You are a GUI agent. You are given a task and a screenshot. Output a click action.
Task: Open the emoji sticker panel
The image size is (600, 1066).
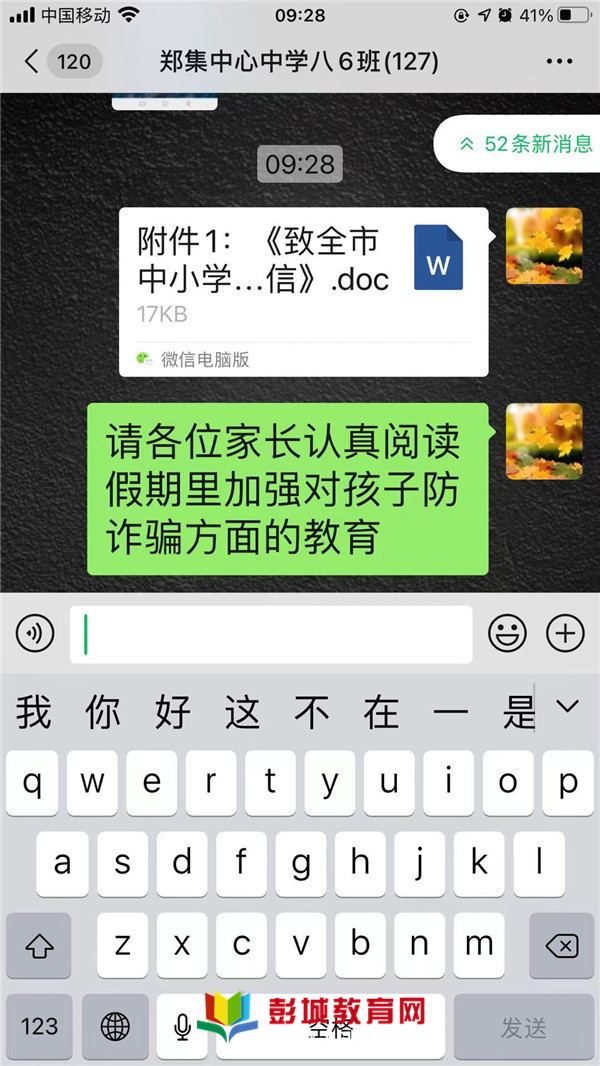tap(507, 633)
